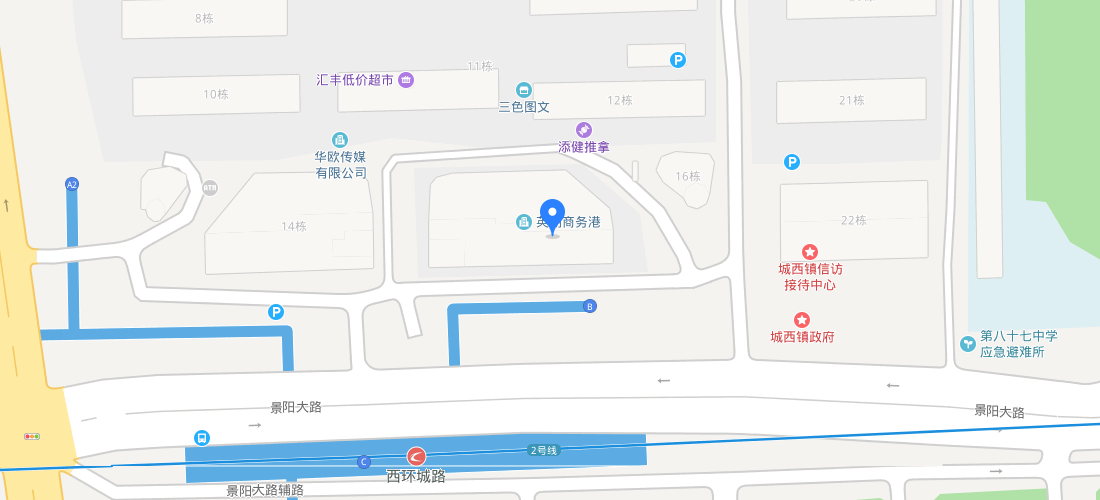Image resolution: width=1100 pixels, height=500 pixels.
Task: Select the bus stop icon on 景阳大路
Action: click(202, 438)
